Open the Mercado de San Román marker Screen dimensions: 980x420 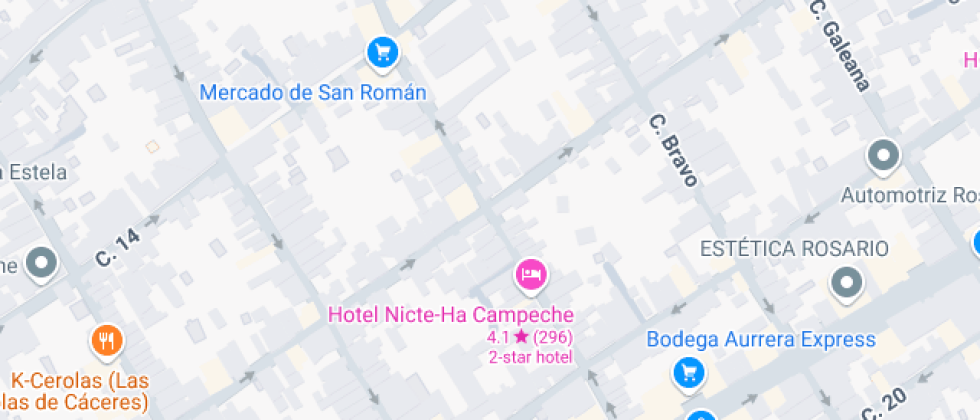(382, 52)
